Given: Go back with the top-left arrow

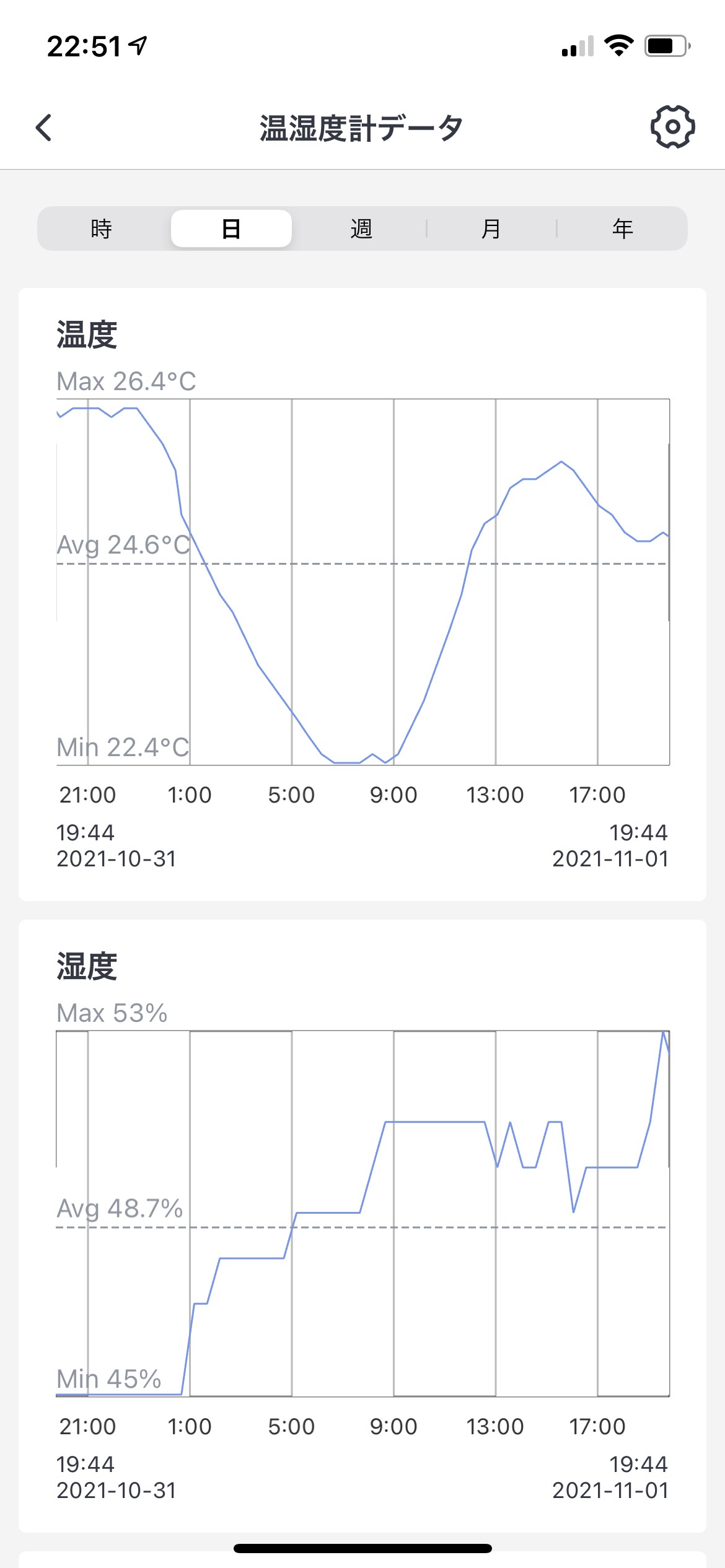Looking at the screenshot, I should pyautogui.click(x=43, y=128).
